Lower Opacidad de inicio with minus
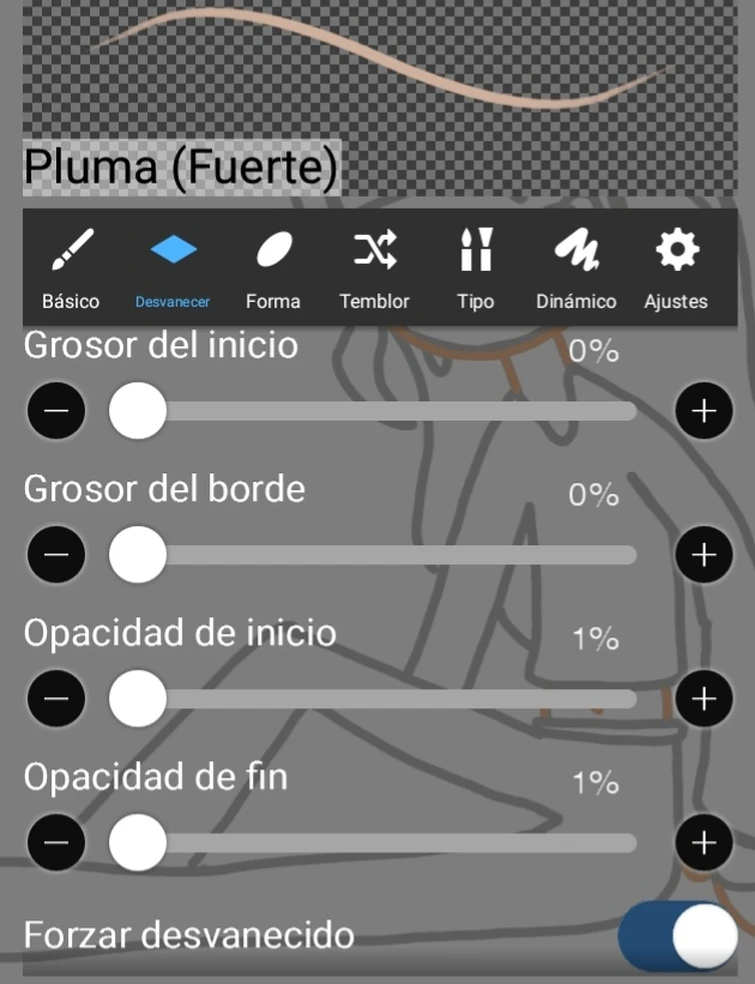The height and width of the screenshot is (984, 755). click(x=56, y=698)
